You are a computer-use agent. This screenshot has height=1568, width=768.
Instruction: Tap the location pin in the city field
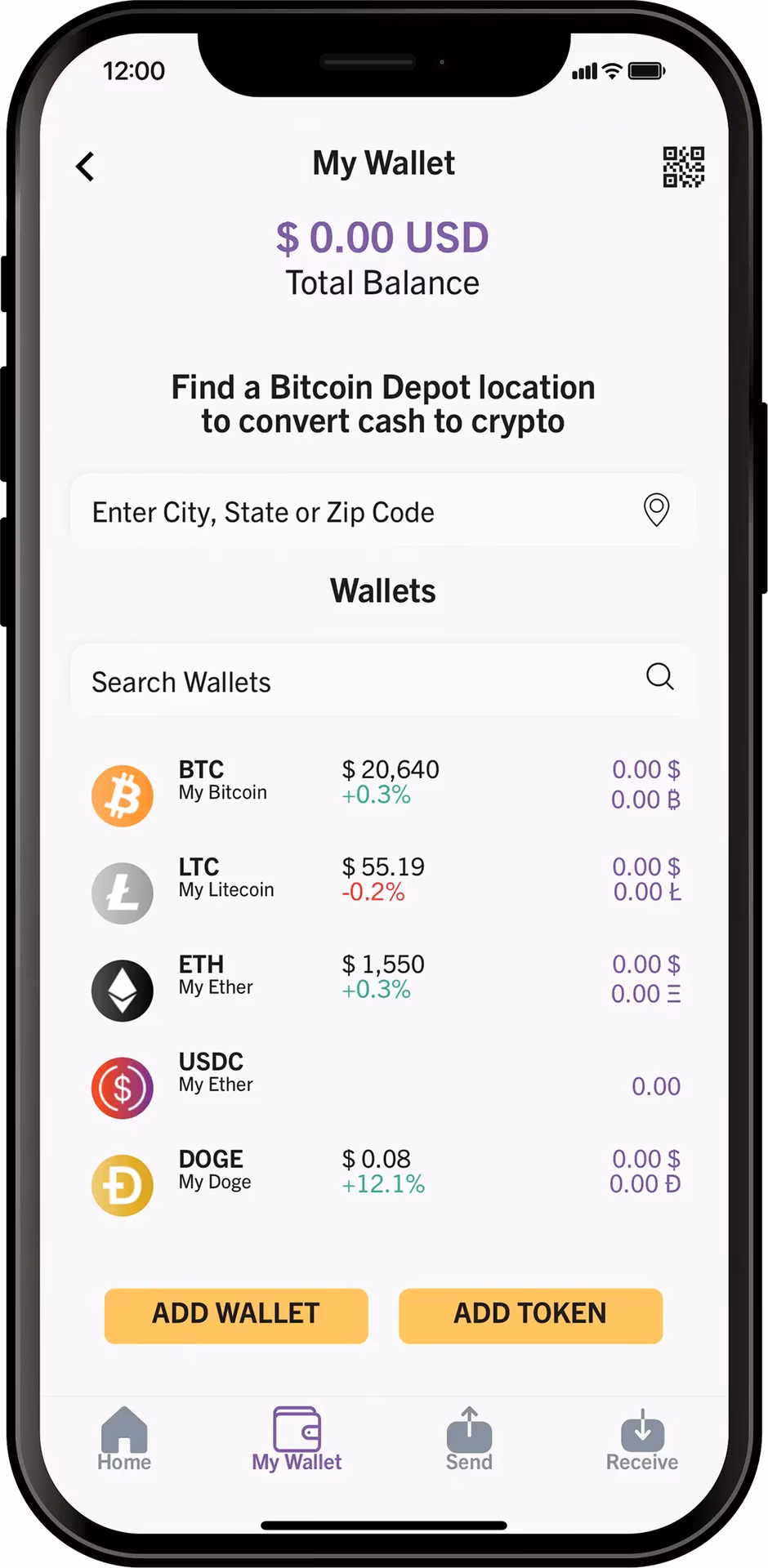click(x=655, y=510)
